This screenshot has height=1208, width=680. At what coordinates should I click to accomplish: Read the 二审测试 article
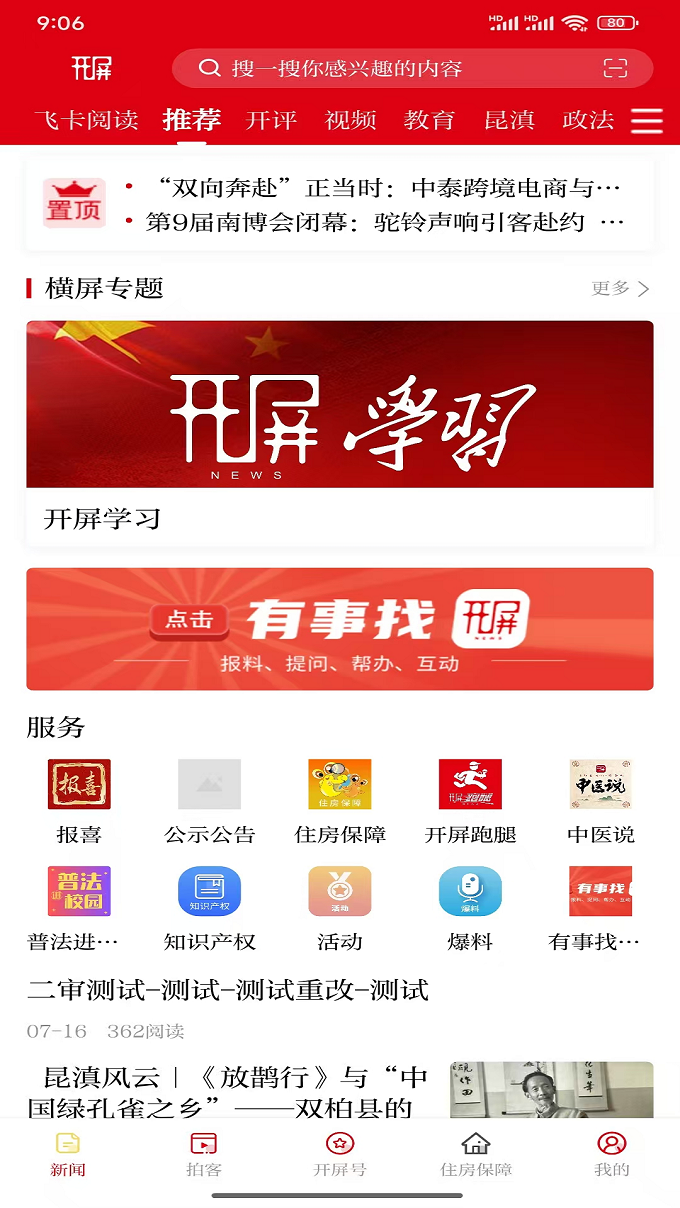[x=228, y=990]
